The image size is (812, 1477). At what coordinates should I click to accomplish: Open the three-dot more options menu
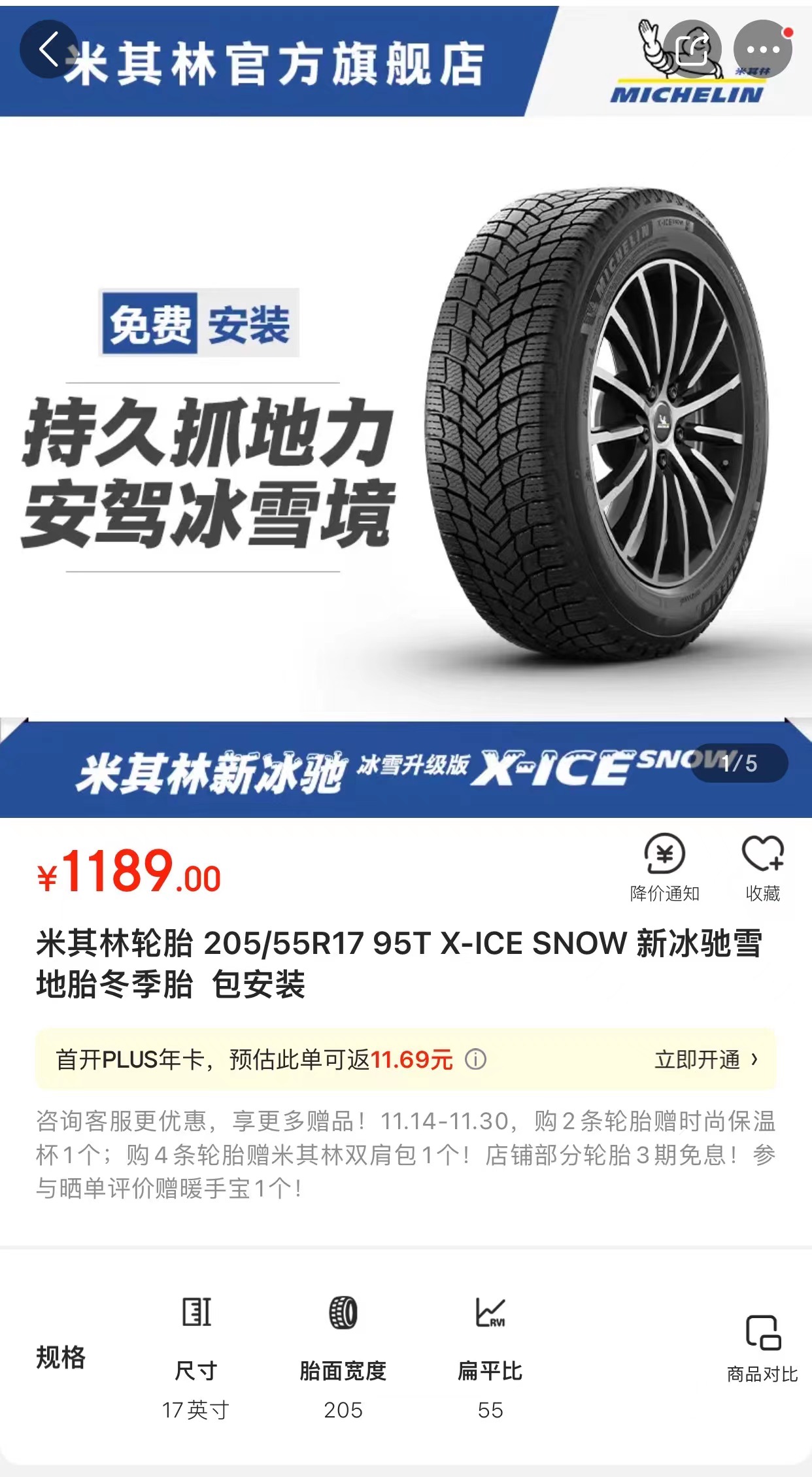point(762,49)
